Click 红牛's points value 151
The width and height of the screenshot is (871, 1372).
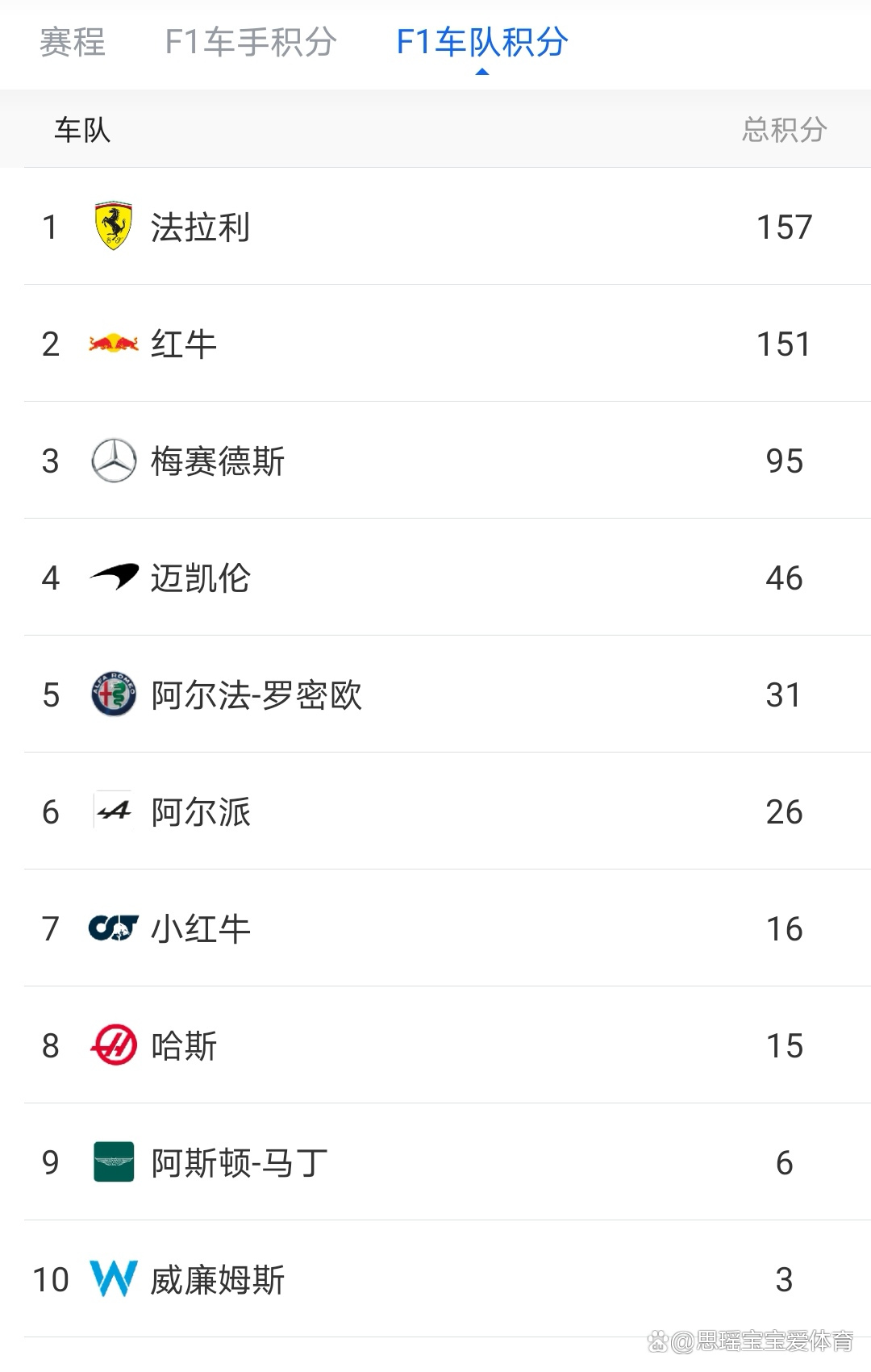point(784,344)
